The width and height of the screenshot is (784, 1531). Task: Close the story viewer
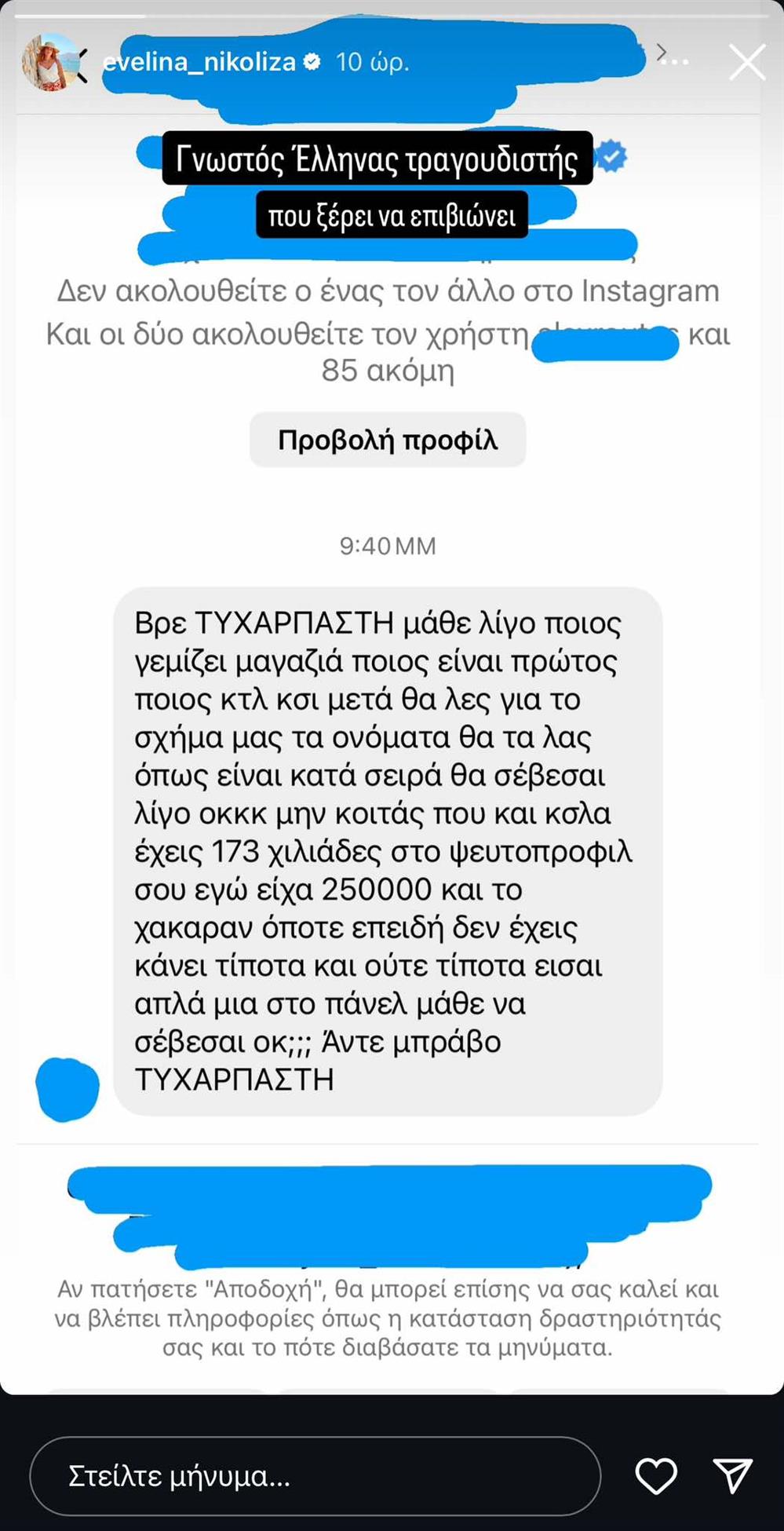pos(746,62)
